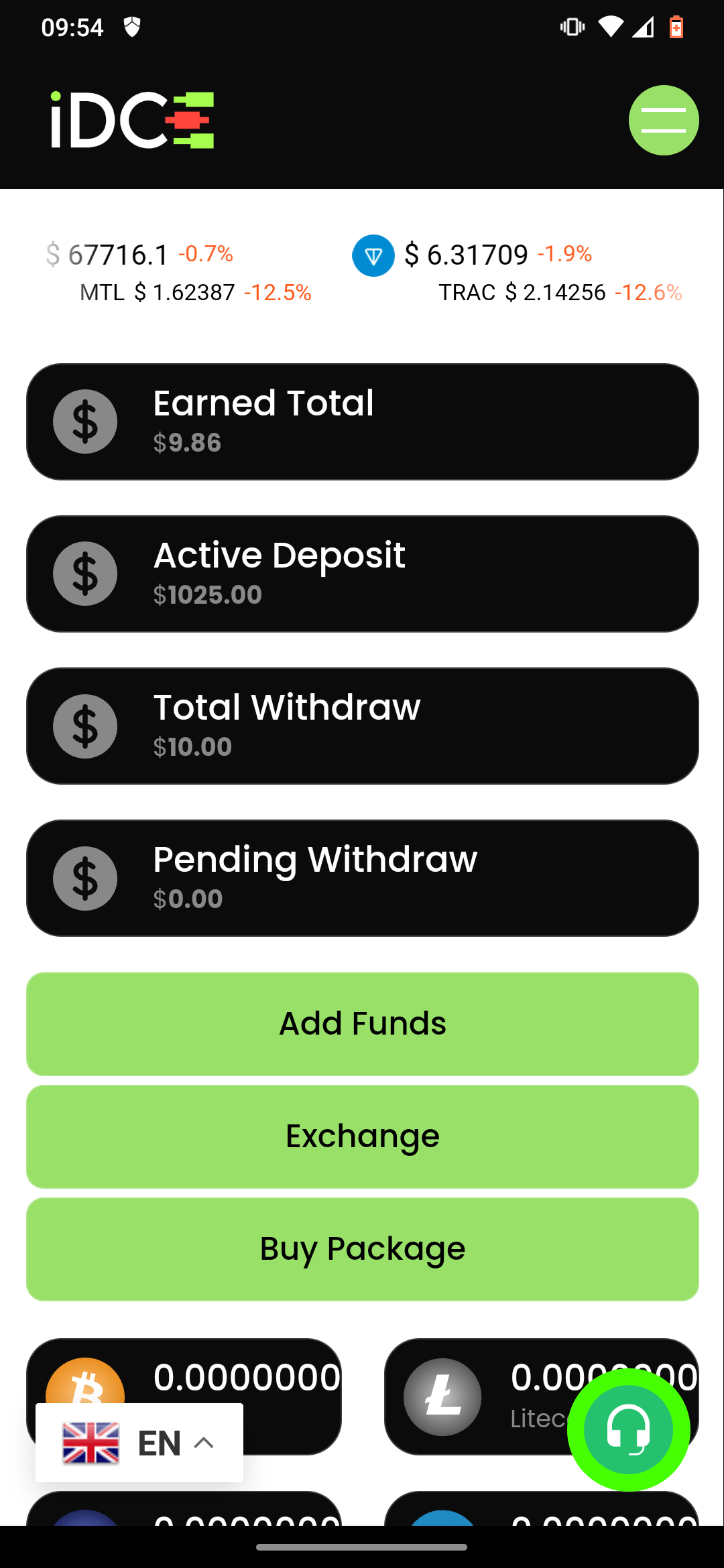Open the Exchange button
Screen dimensions: 724x1568
pyautogui.click(x=363, y=1136)
